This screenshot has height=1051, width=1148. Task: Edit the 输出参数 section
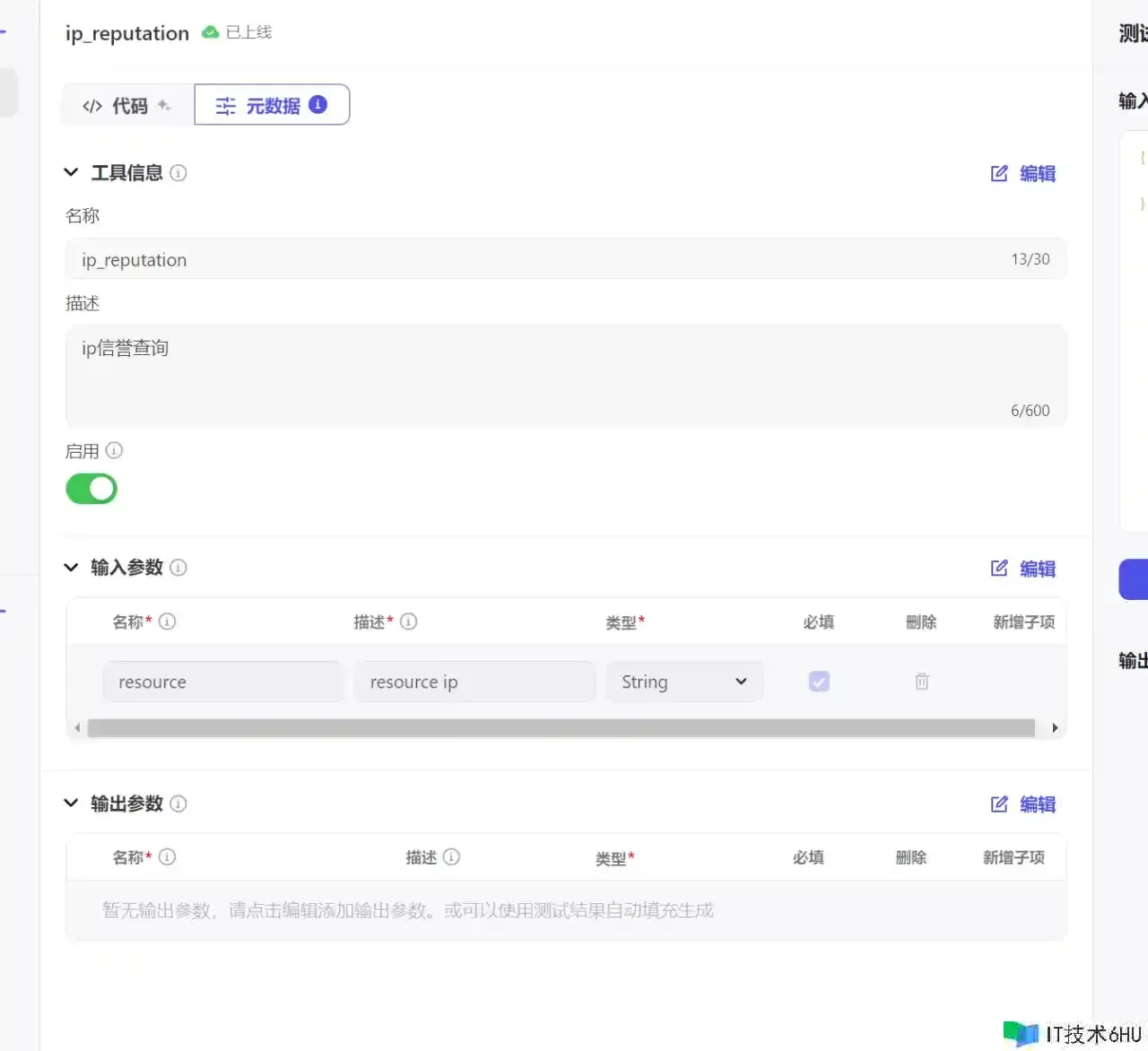point(1023,804)
